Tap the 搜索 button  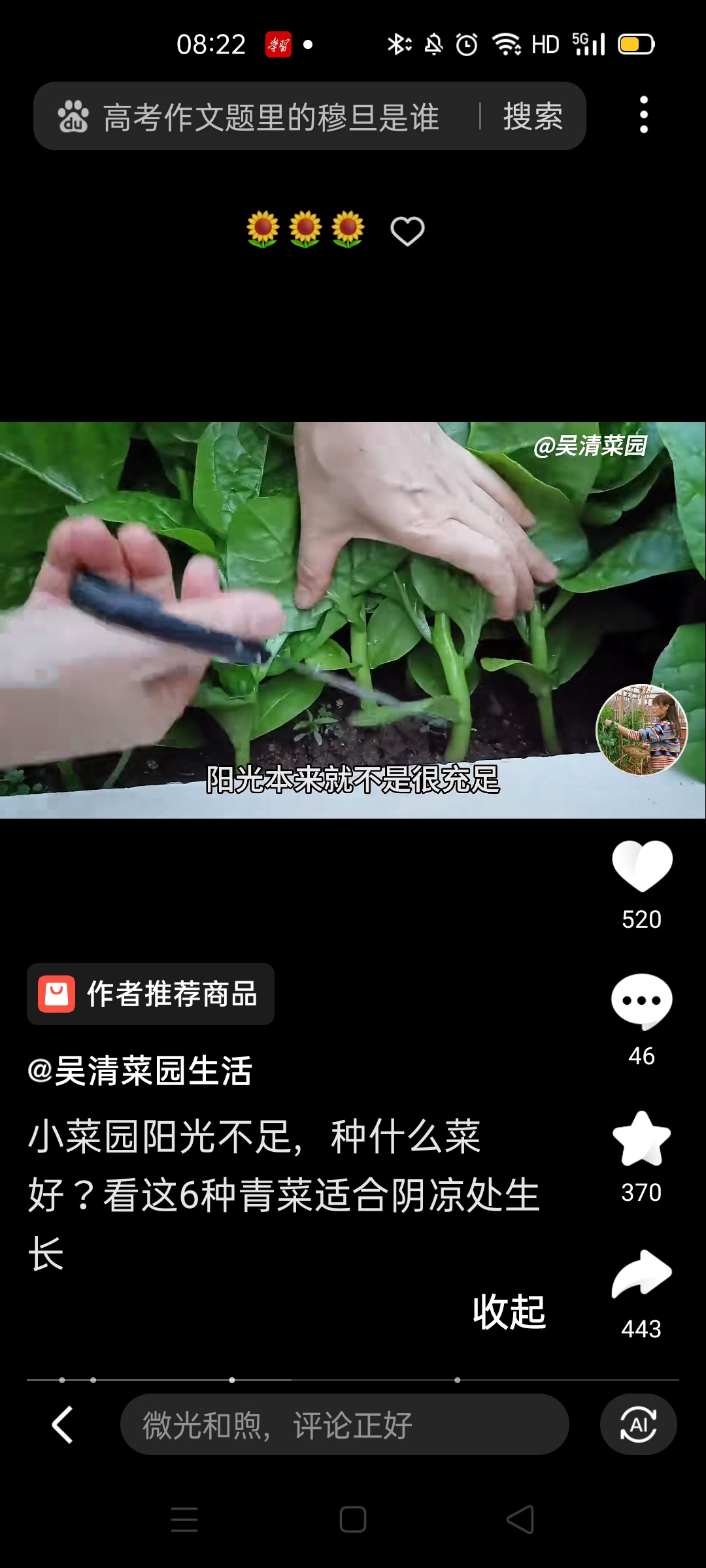[x=533, y=118]
